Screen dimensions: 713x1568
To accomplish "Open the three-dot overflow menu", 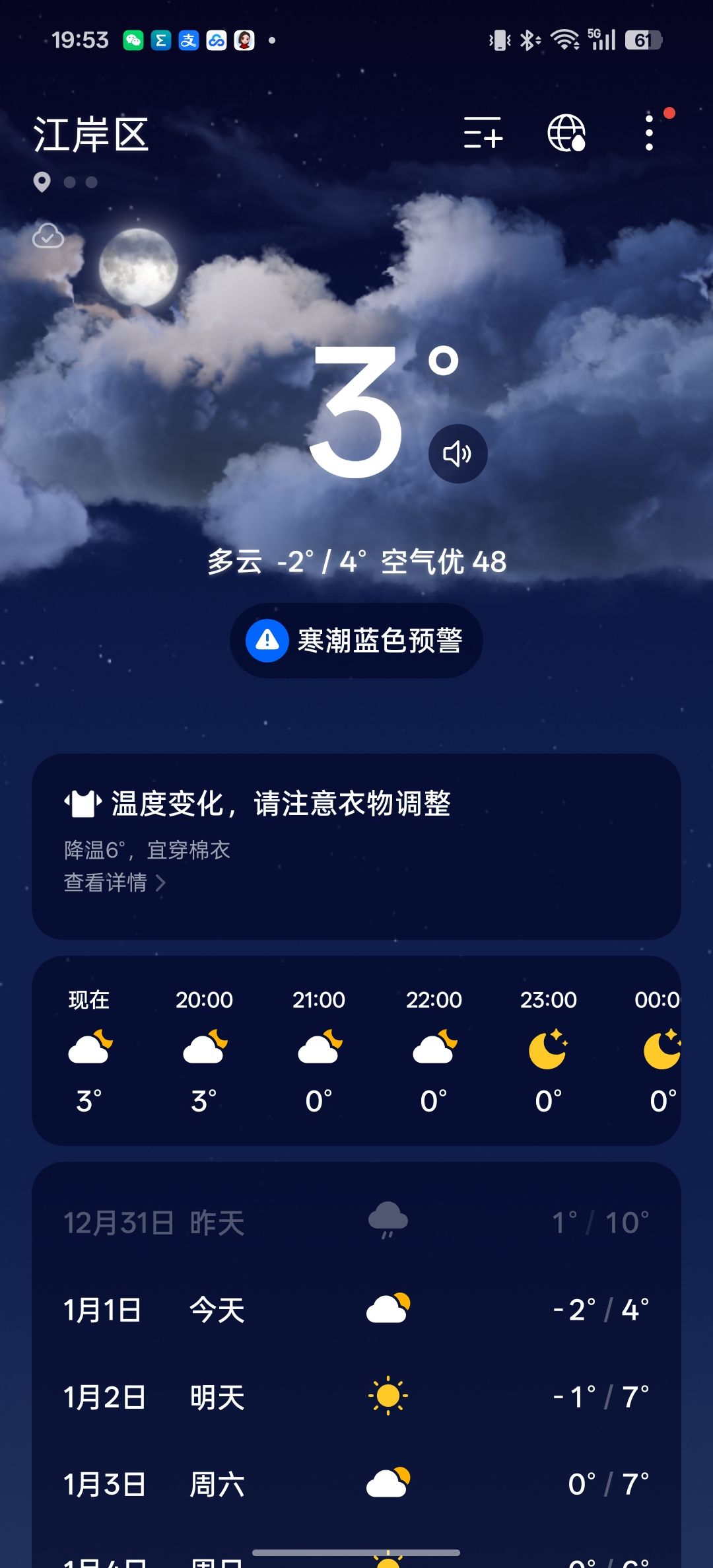I will point(650,133).
